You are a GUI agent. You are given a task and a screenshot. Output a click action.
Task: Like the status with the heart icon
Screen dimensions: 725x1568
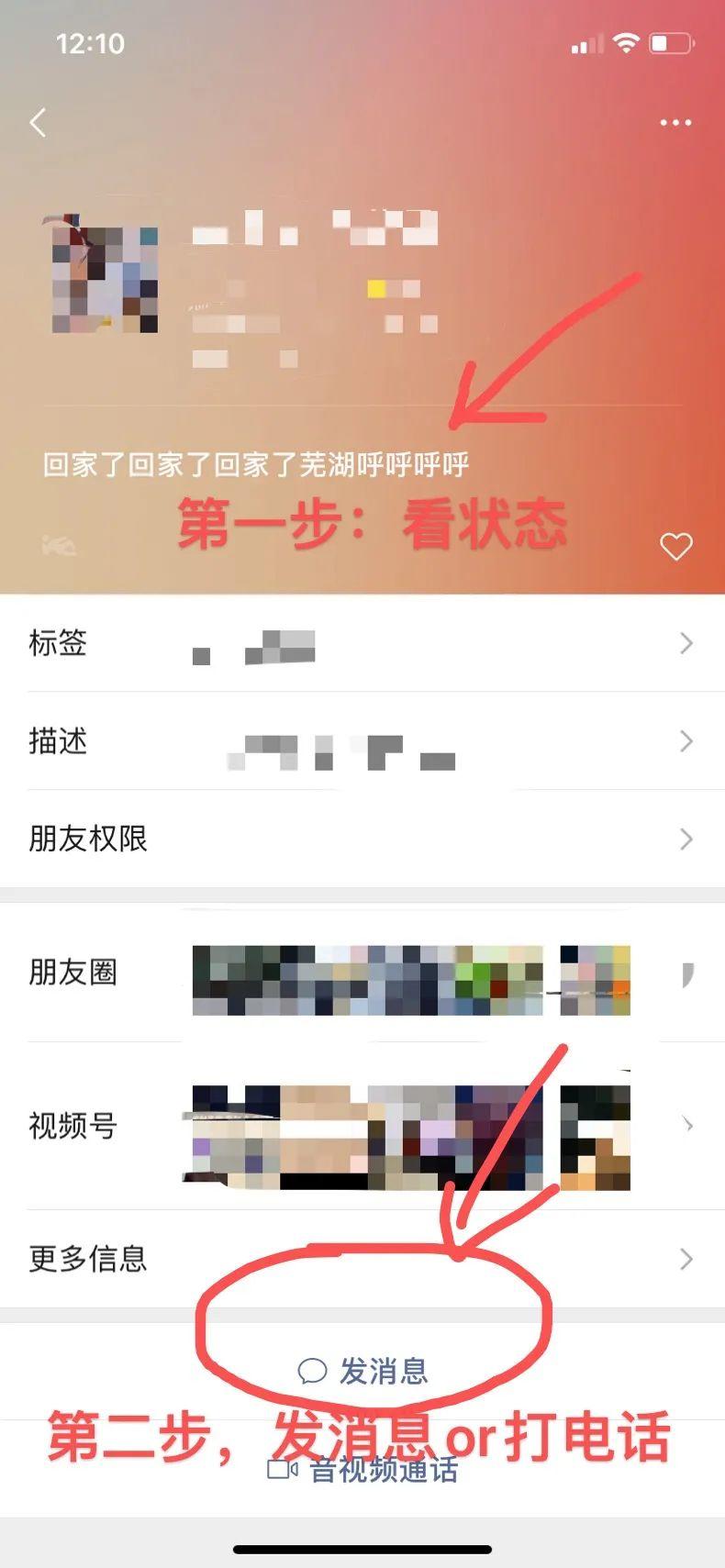676,547
